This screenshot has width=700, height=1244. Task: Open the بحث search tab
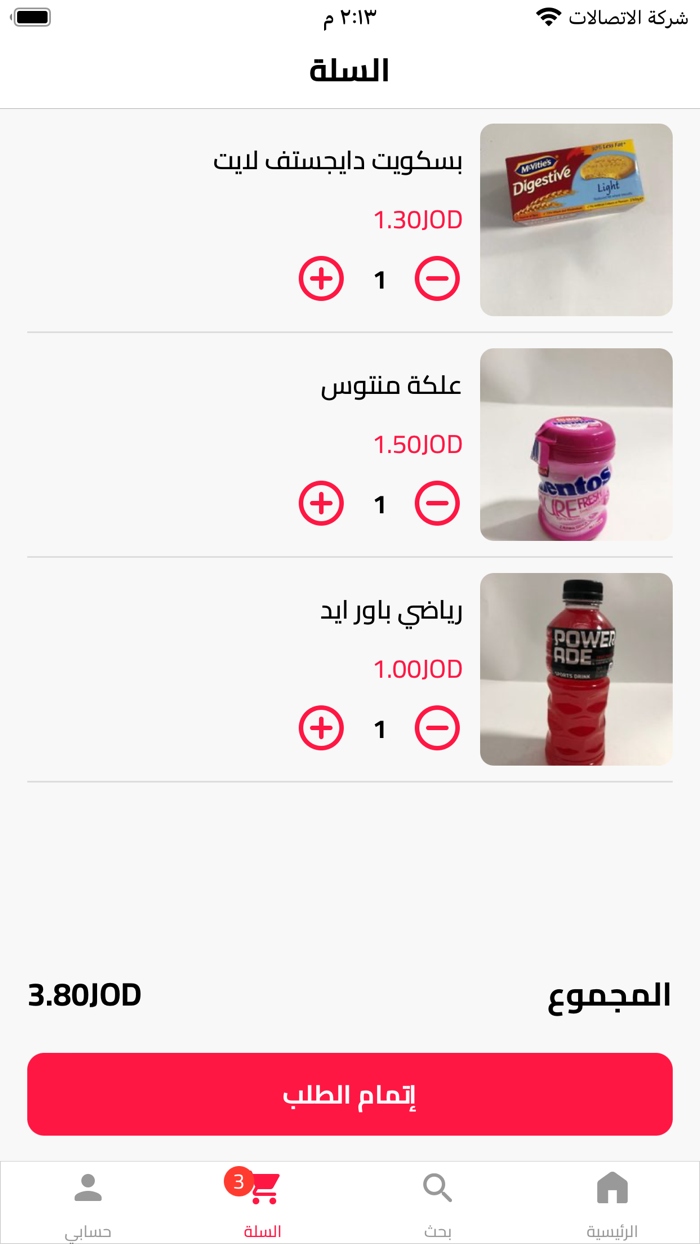pyautogui.click(x=437, y=1202)
